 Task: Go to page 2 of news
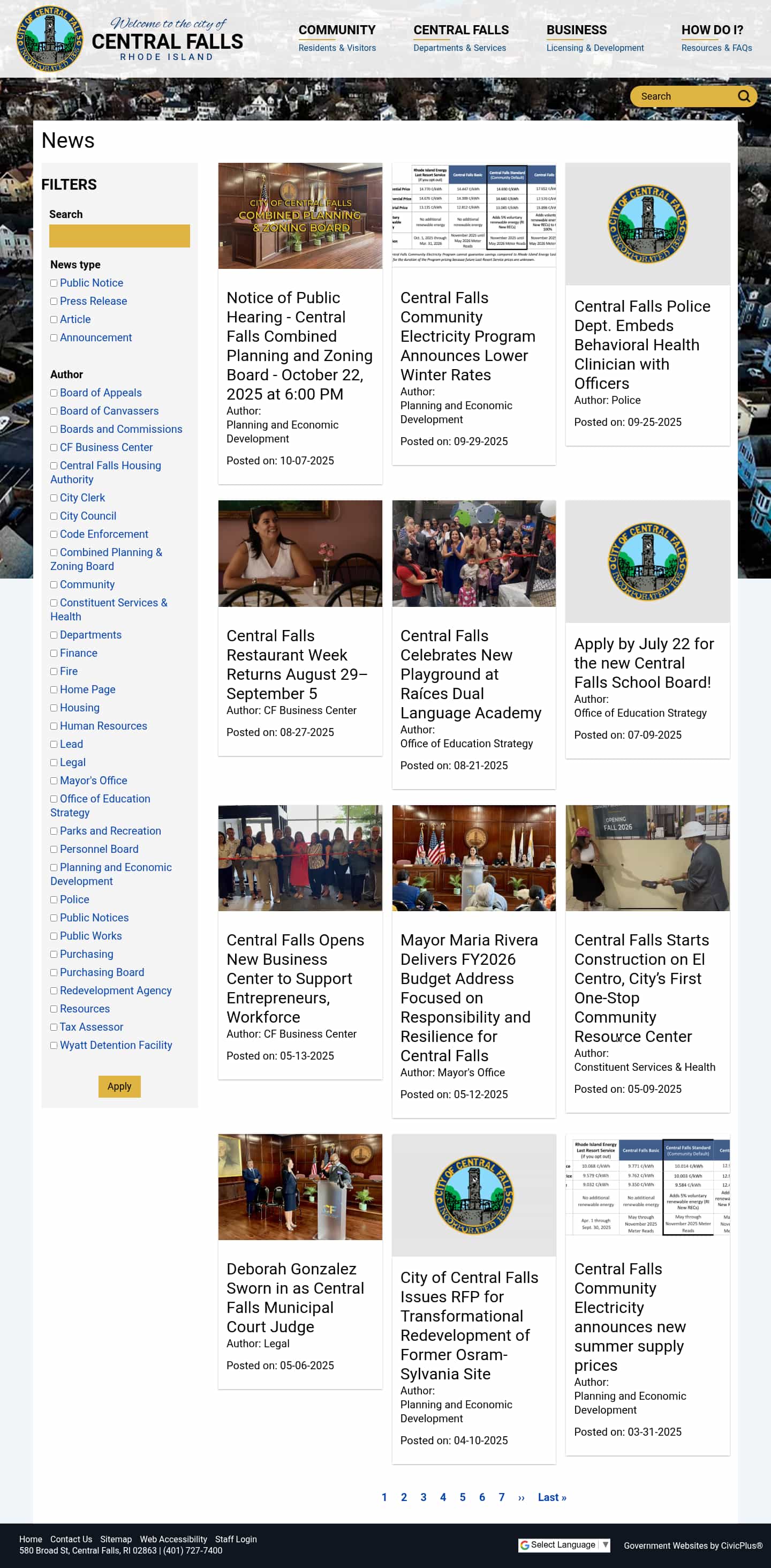click(404, 1497)
